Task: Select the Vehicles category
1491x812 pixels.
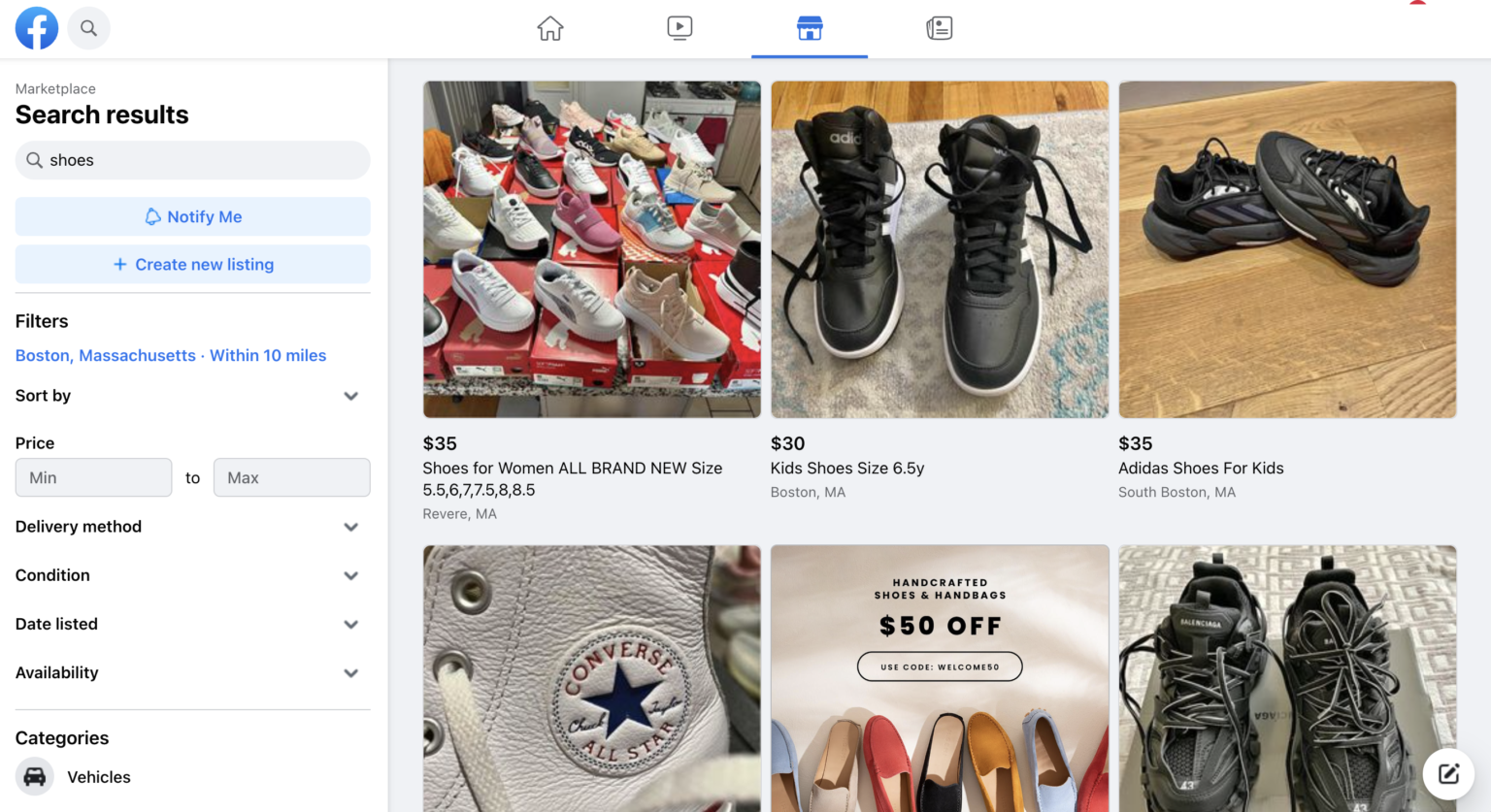Action: tap(98, 777)
